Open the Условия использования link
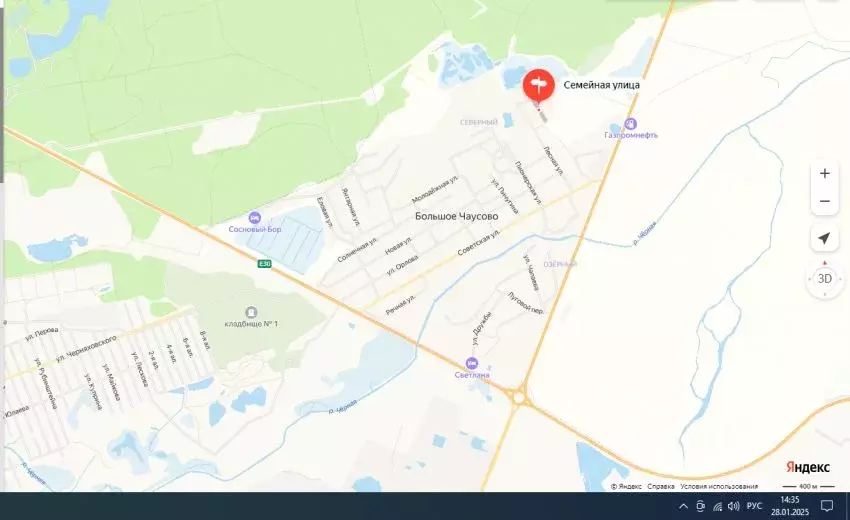 click(719, 486)
